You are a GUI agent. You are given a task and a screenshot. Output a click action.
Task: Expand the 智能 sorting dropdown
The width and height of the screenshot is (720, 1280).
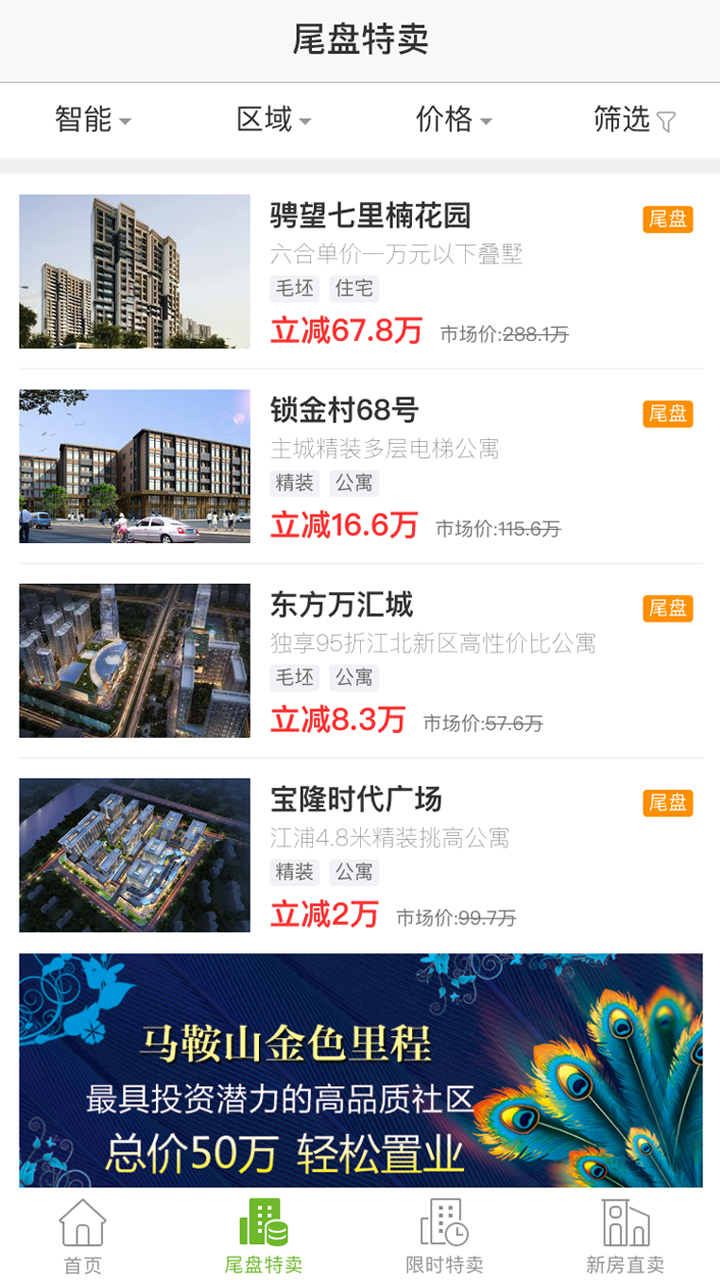point(93,120)
